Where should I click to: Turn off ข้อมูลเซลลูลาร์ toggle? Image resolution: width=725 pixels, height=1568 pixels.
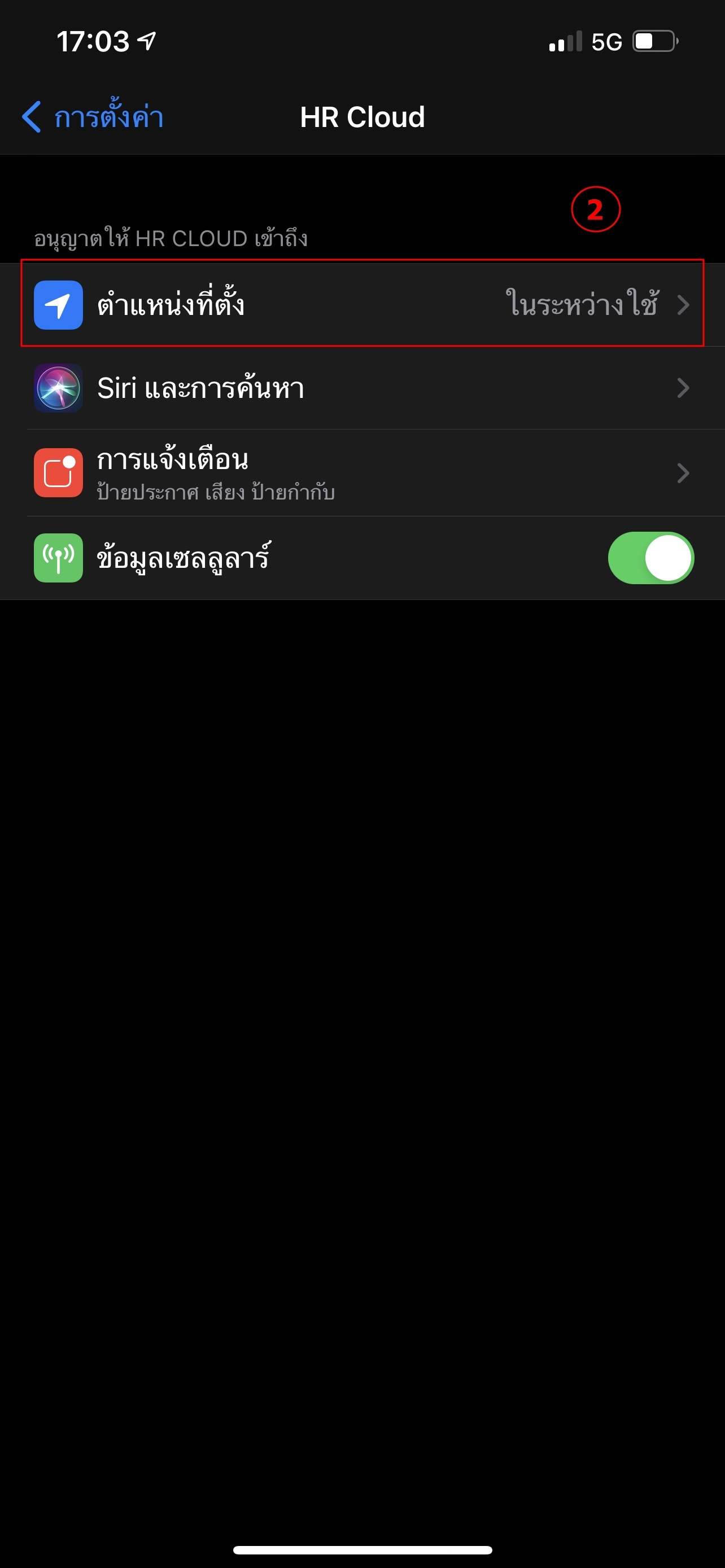(x=650, y=558)
